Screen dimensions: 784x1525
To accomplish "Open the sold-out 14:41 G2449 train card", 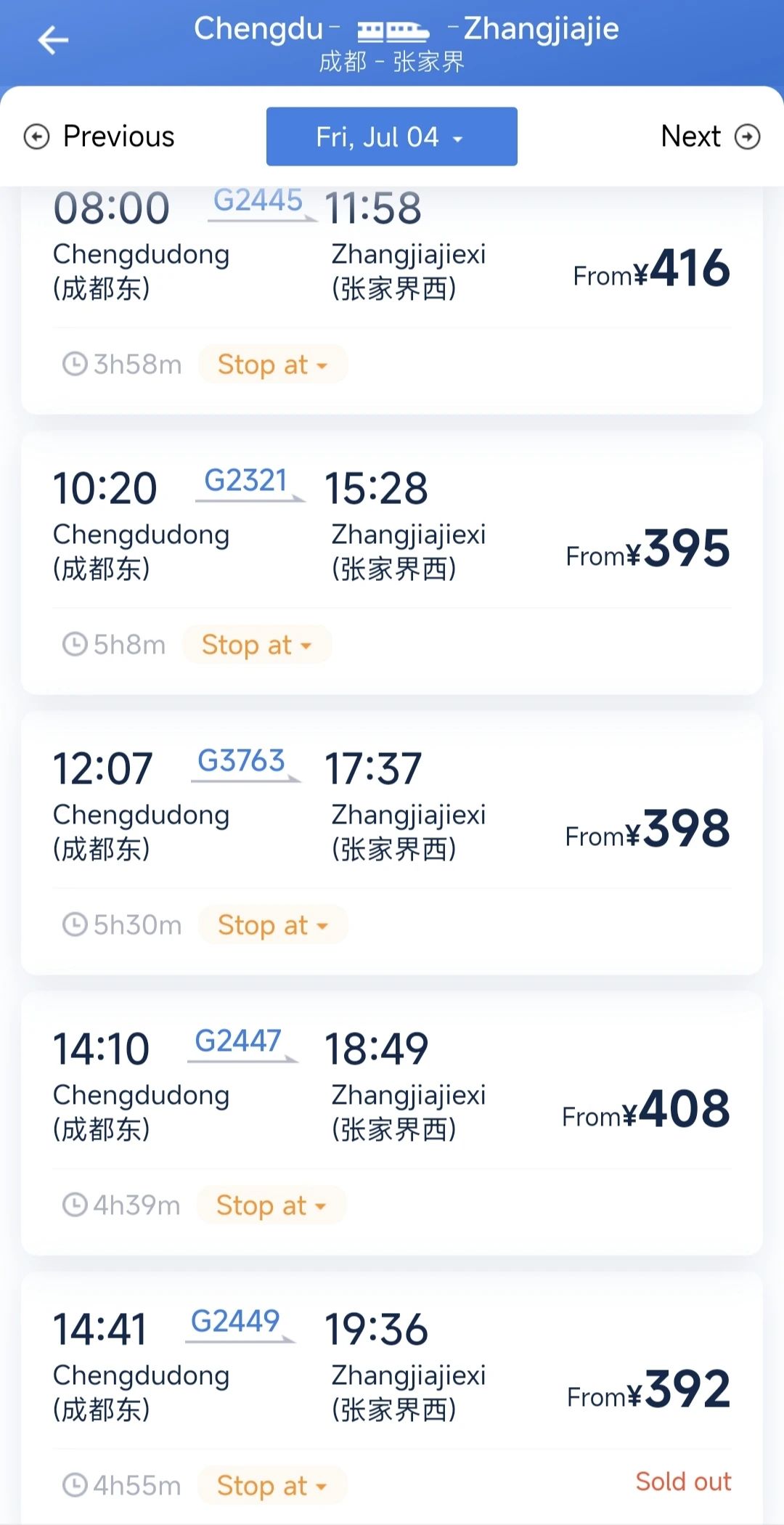I will (x=392, y=1399).
